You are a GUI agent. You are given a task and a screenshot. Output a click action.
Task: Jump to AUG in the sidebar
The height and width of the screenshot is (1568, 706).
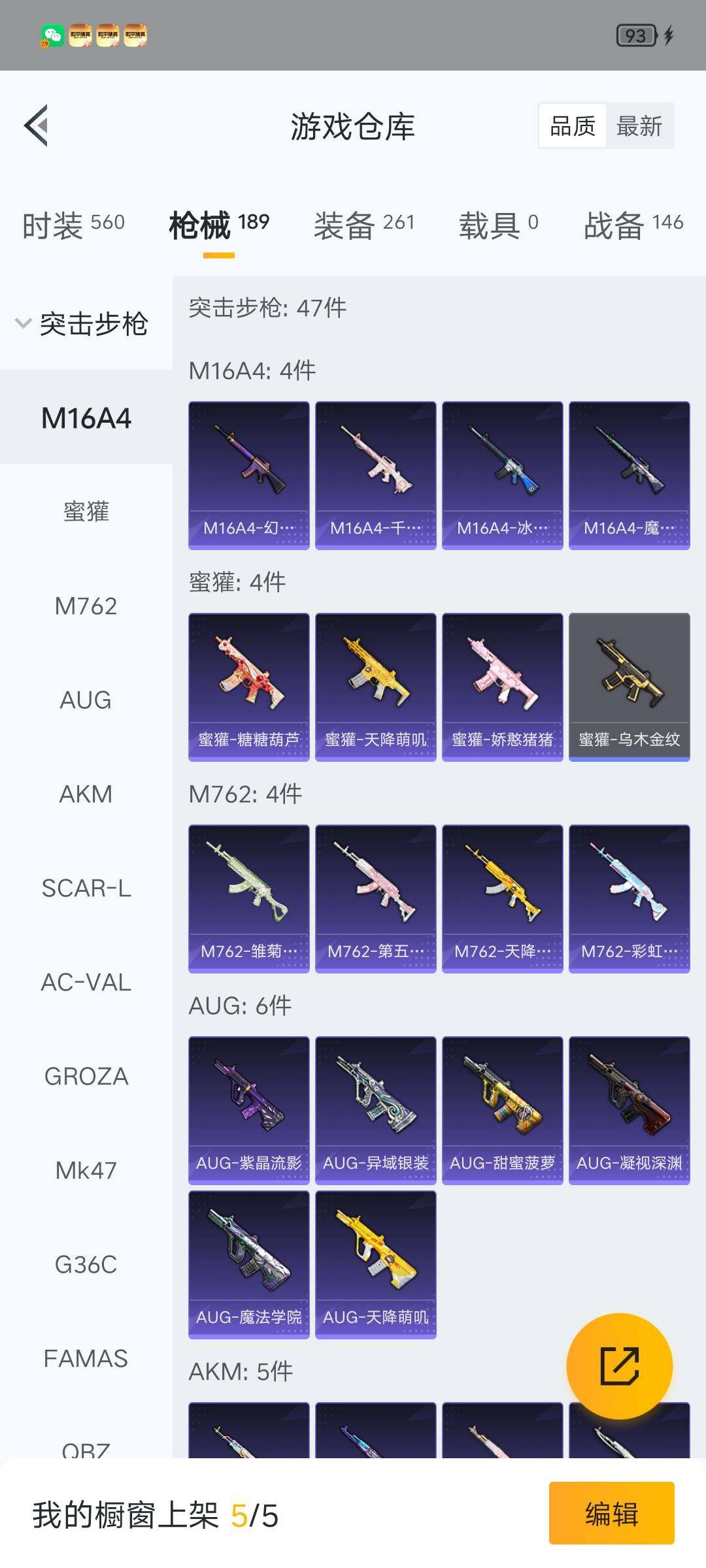point(86,700)
